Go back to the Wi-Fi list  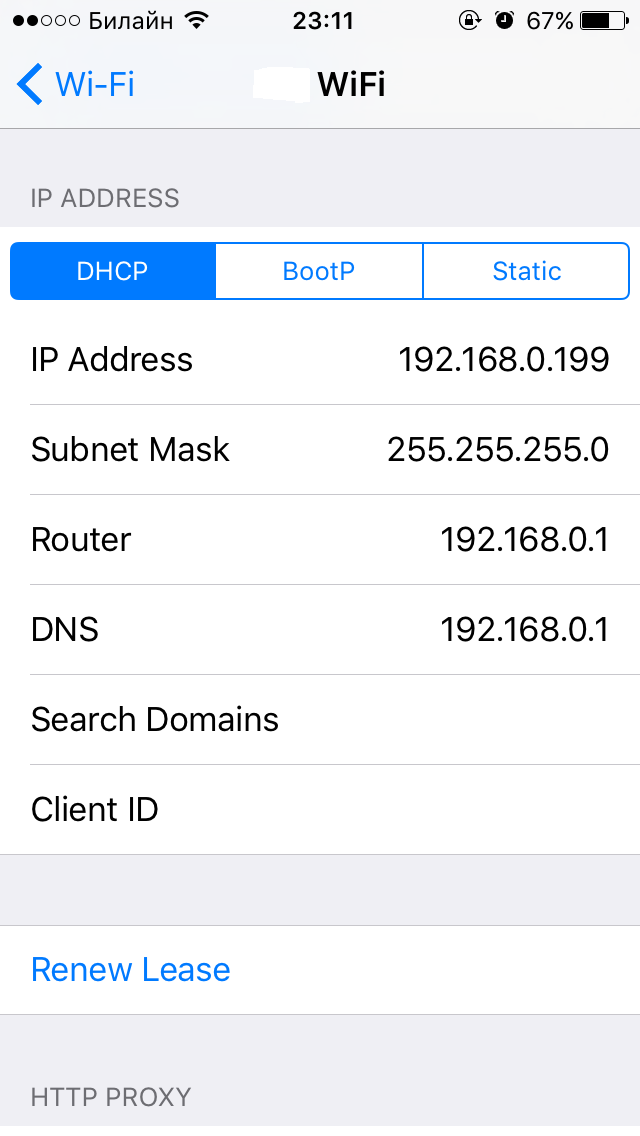point(75,85)
